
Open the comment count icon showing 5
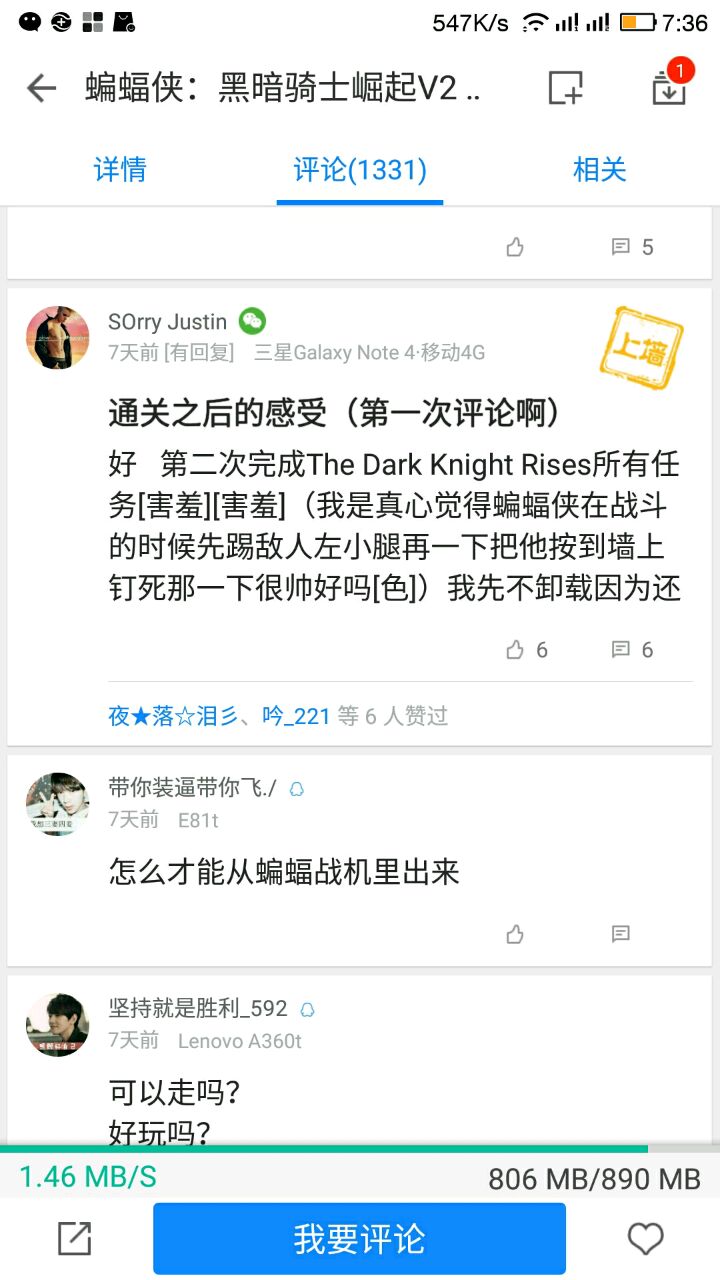click(632, 247)
